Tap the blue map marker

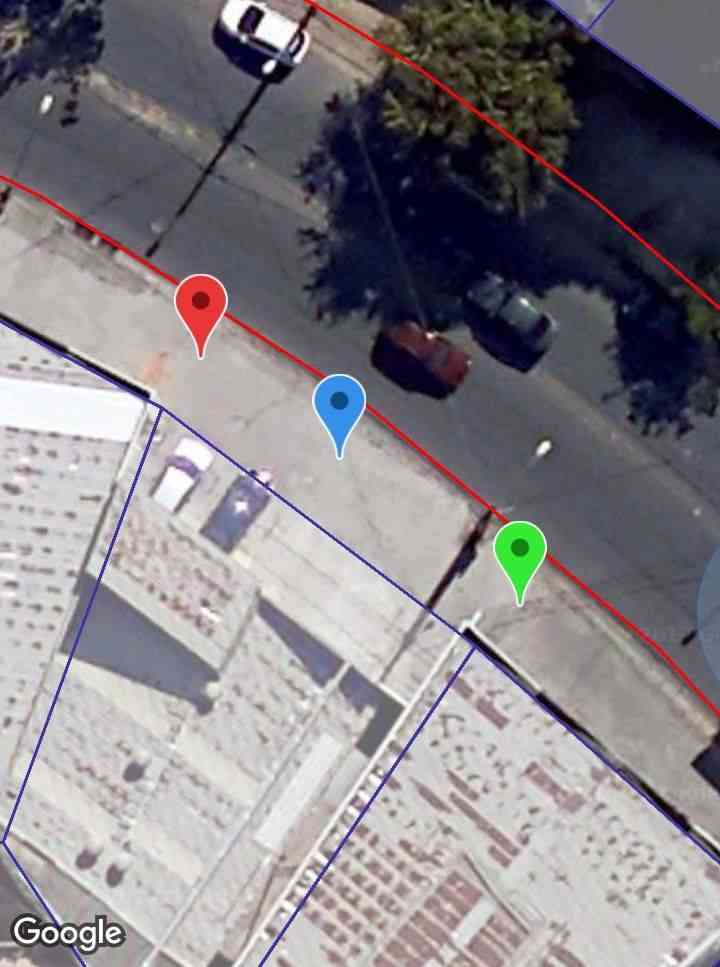[339, 405]
